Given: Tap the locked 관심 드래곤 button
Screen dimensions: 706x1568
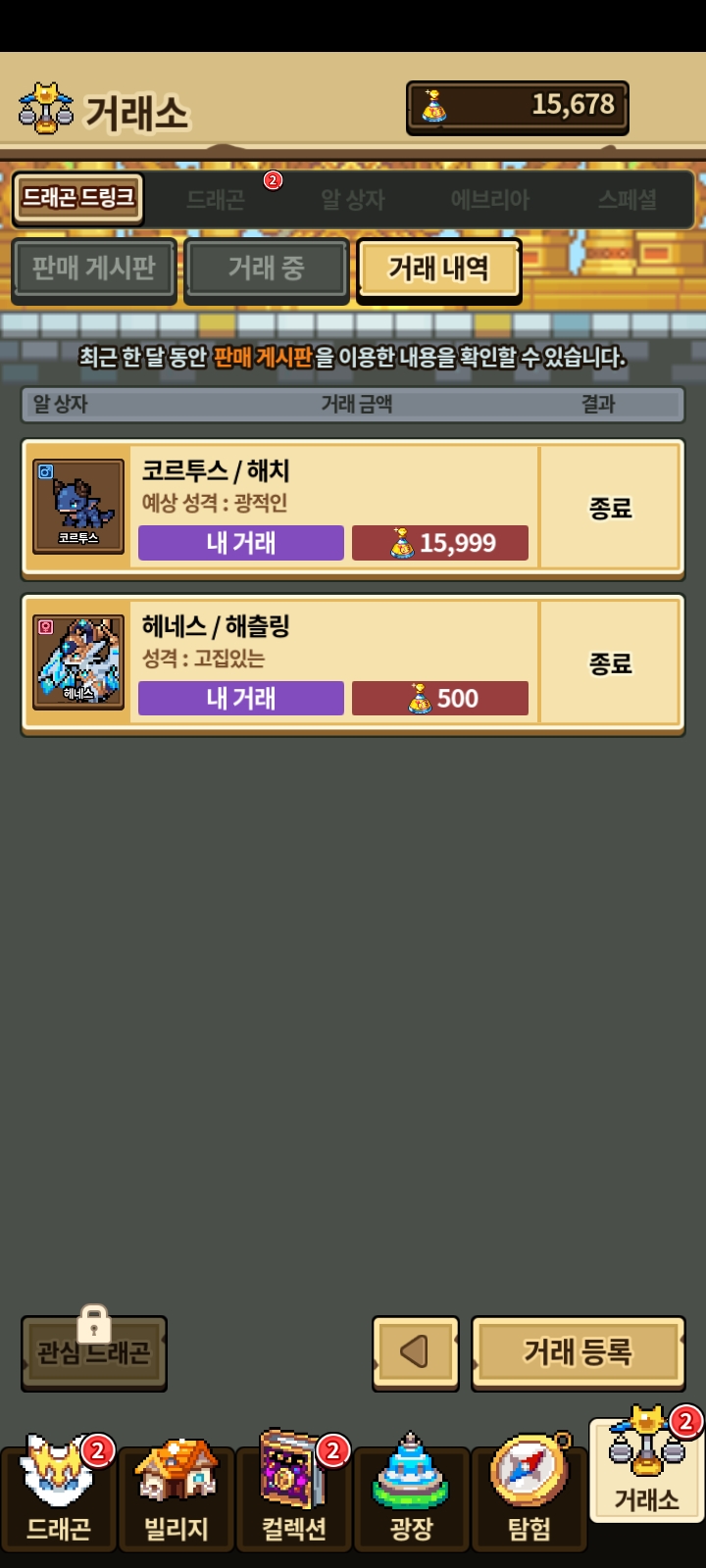Looking at the screenshot, I should [x=94, y=1353].
